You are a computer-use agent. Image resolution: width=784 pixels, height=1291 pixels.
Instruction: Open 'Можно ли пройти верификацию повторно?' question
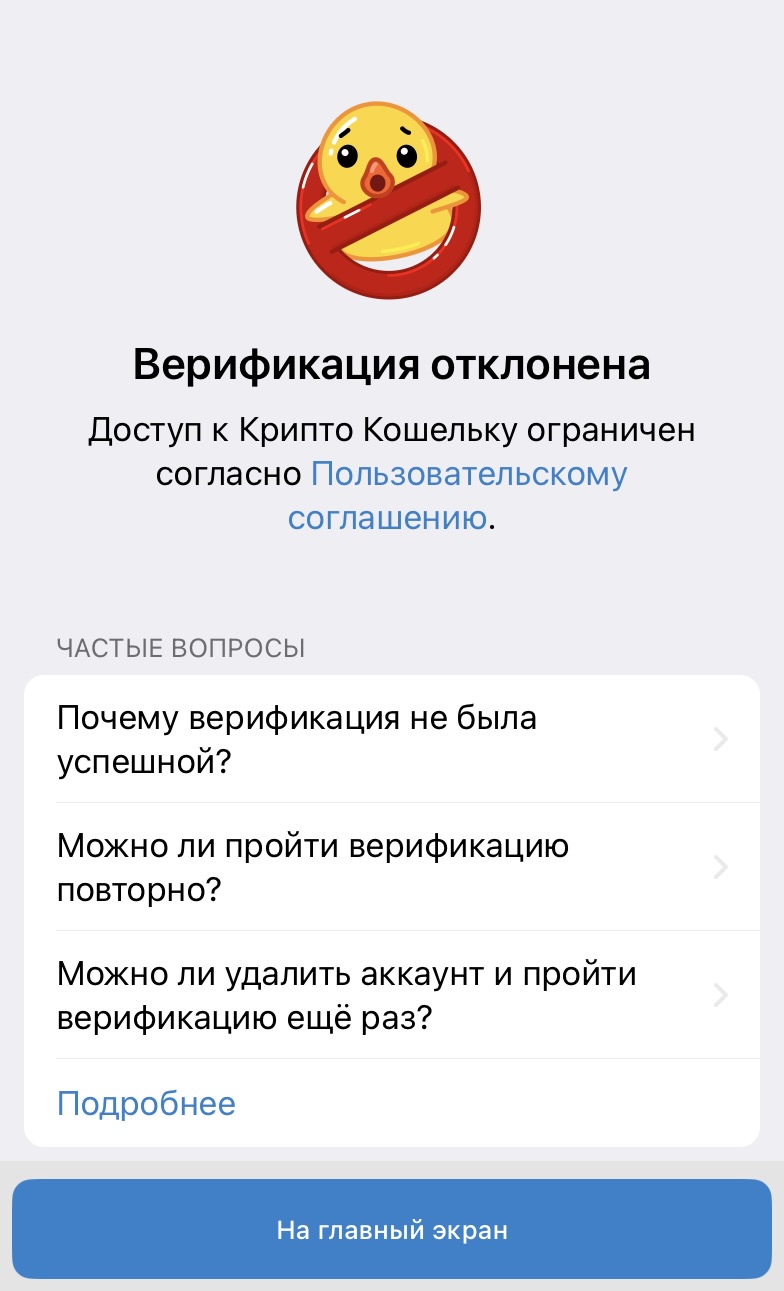click(391, 867)
